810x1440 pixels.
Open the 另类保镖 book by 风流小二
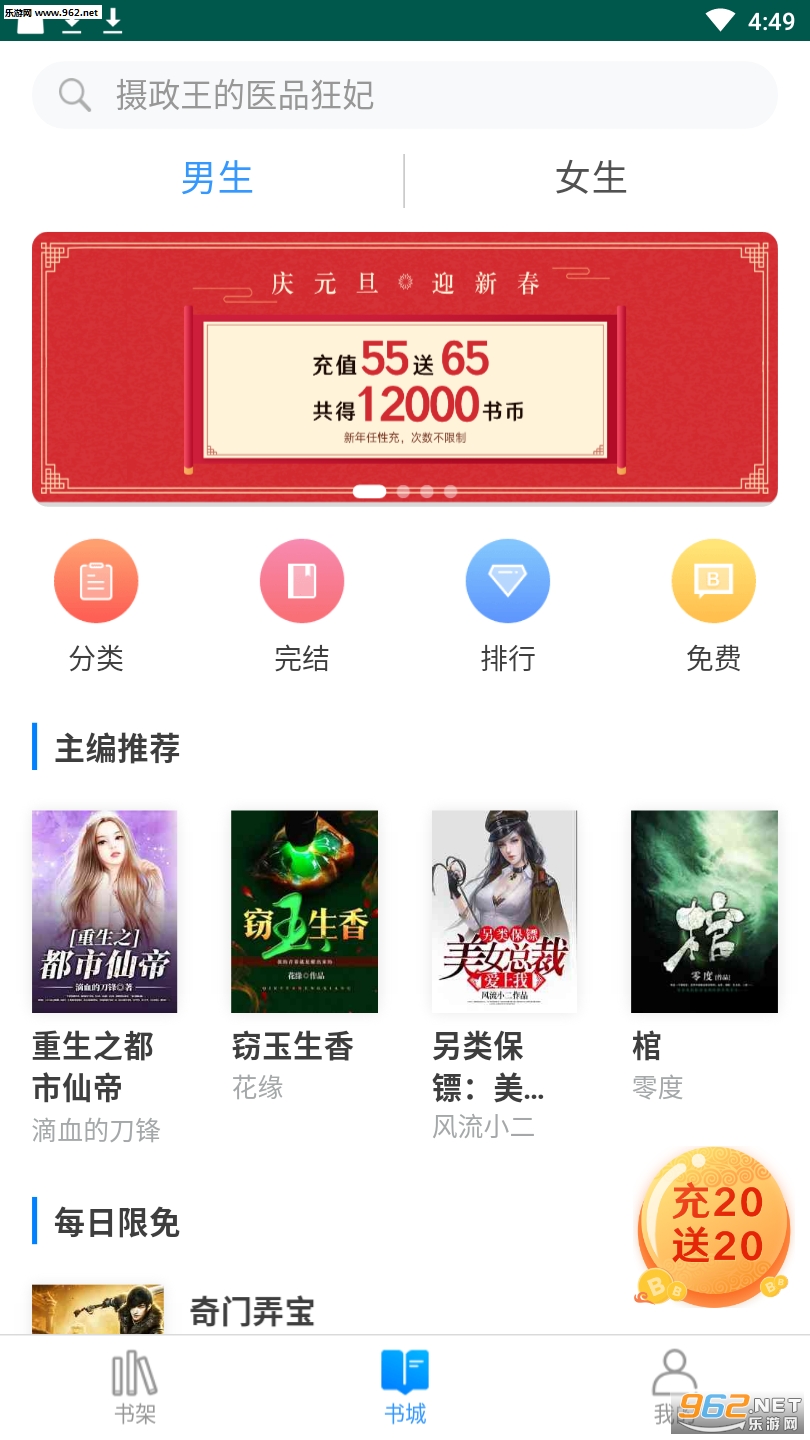point(504,911)
